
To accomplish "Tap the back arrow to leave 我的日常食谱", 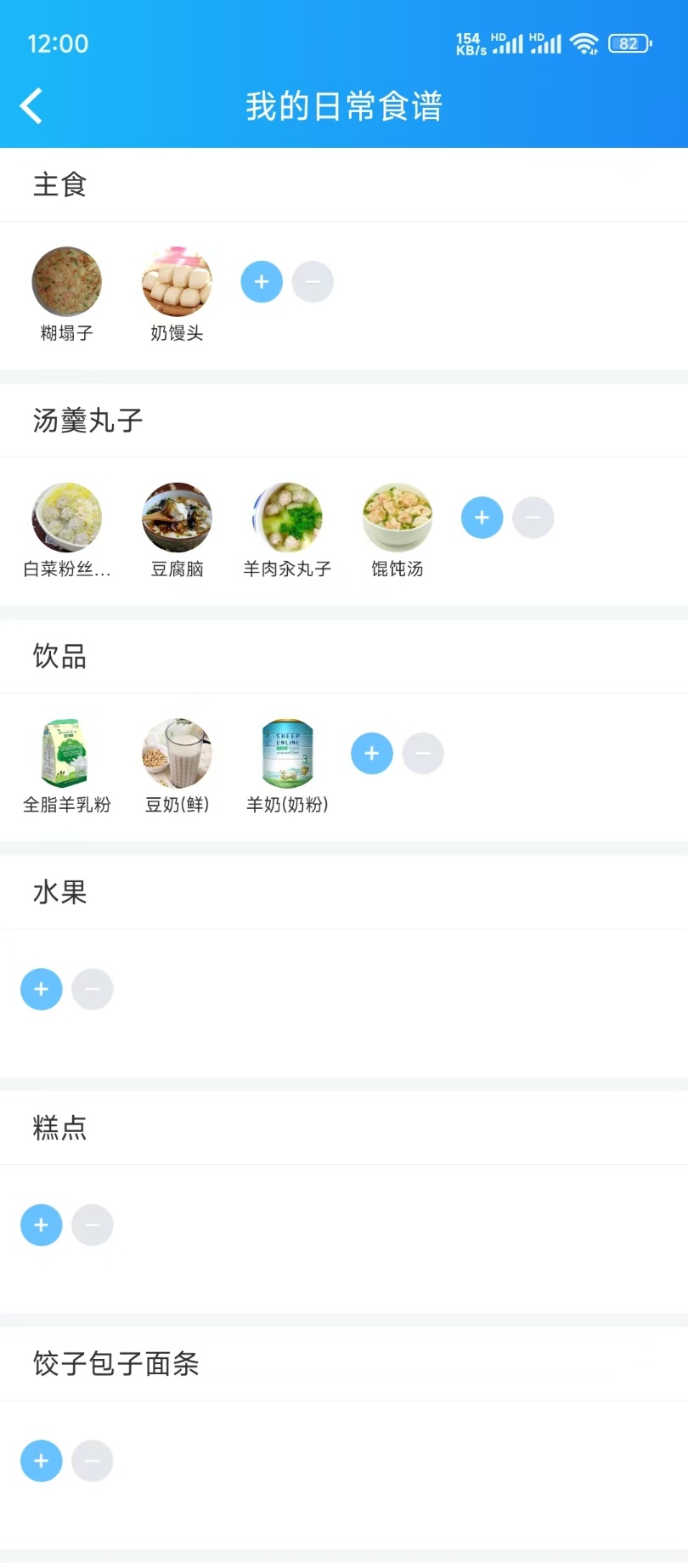I will click(x=31, y=104).
